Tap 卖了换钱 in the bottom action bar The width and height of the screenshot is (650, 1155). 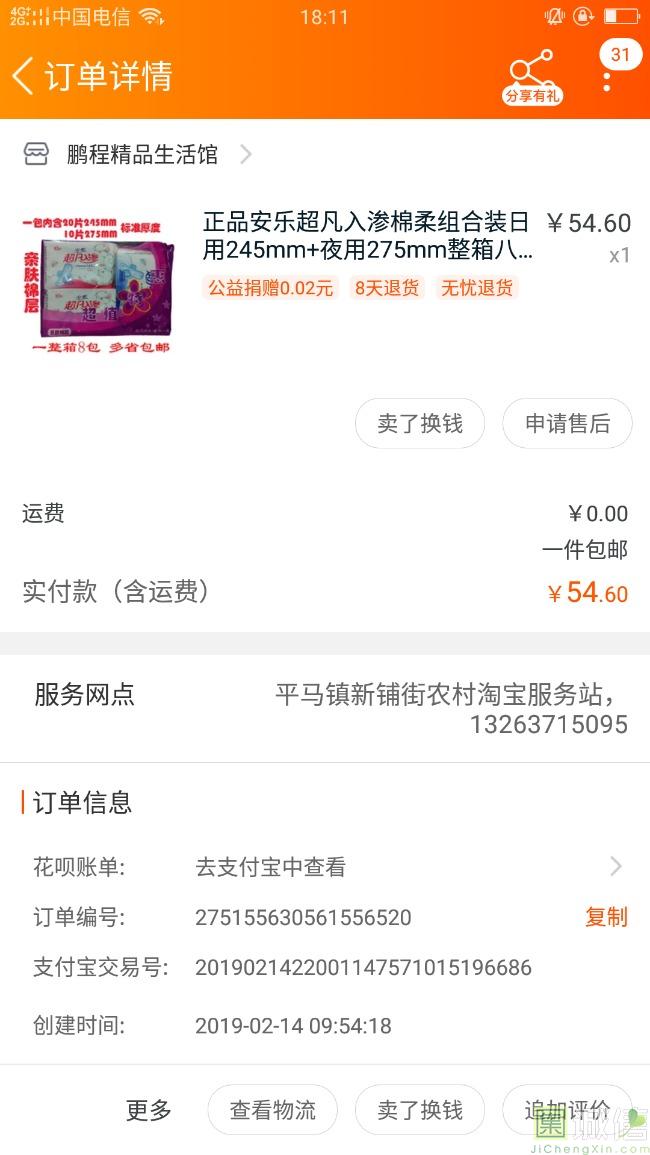420,1110
